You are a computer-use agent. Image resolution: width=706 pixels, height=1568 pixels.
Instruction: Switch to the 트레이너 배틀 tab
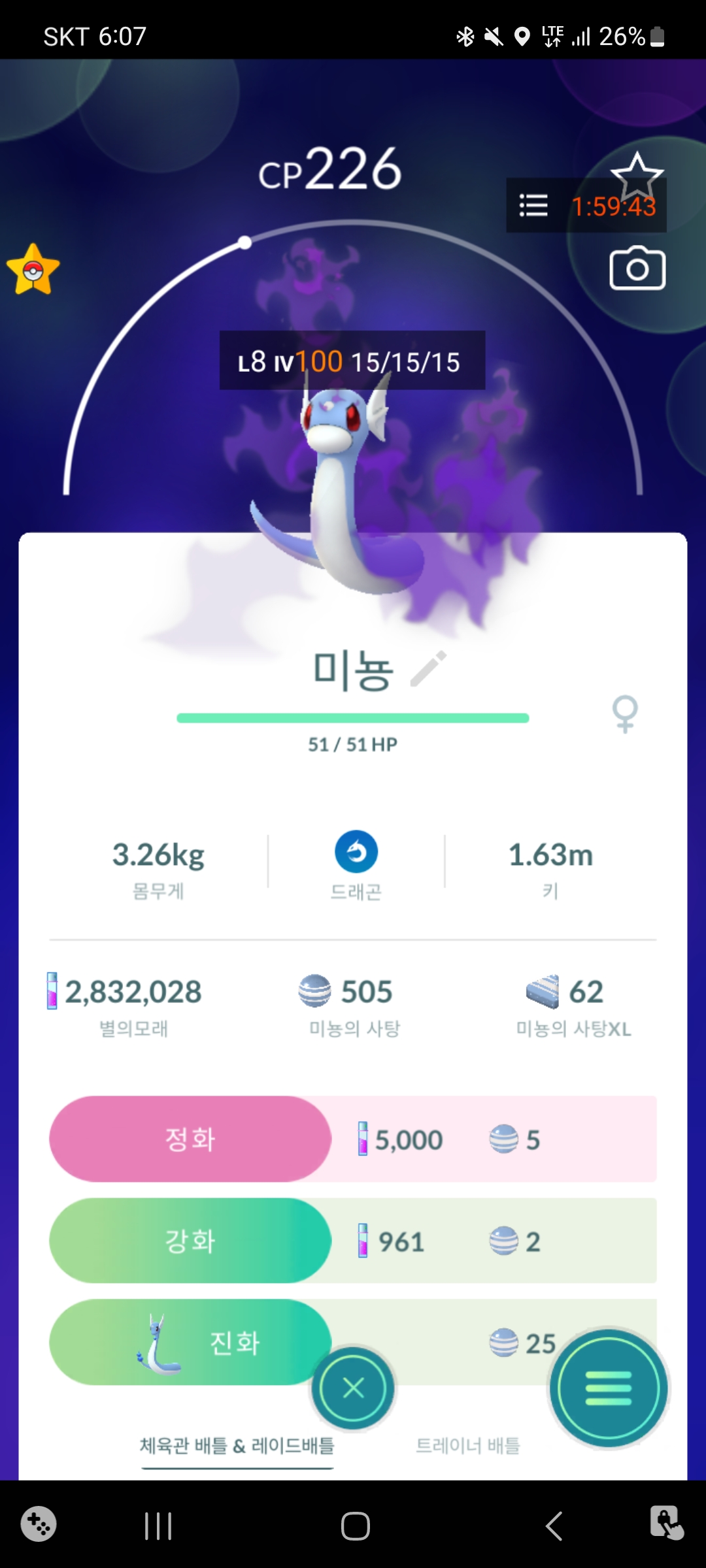click(x=468, y=1446)
